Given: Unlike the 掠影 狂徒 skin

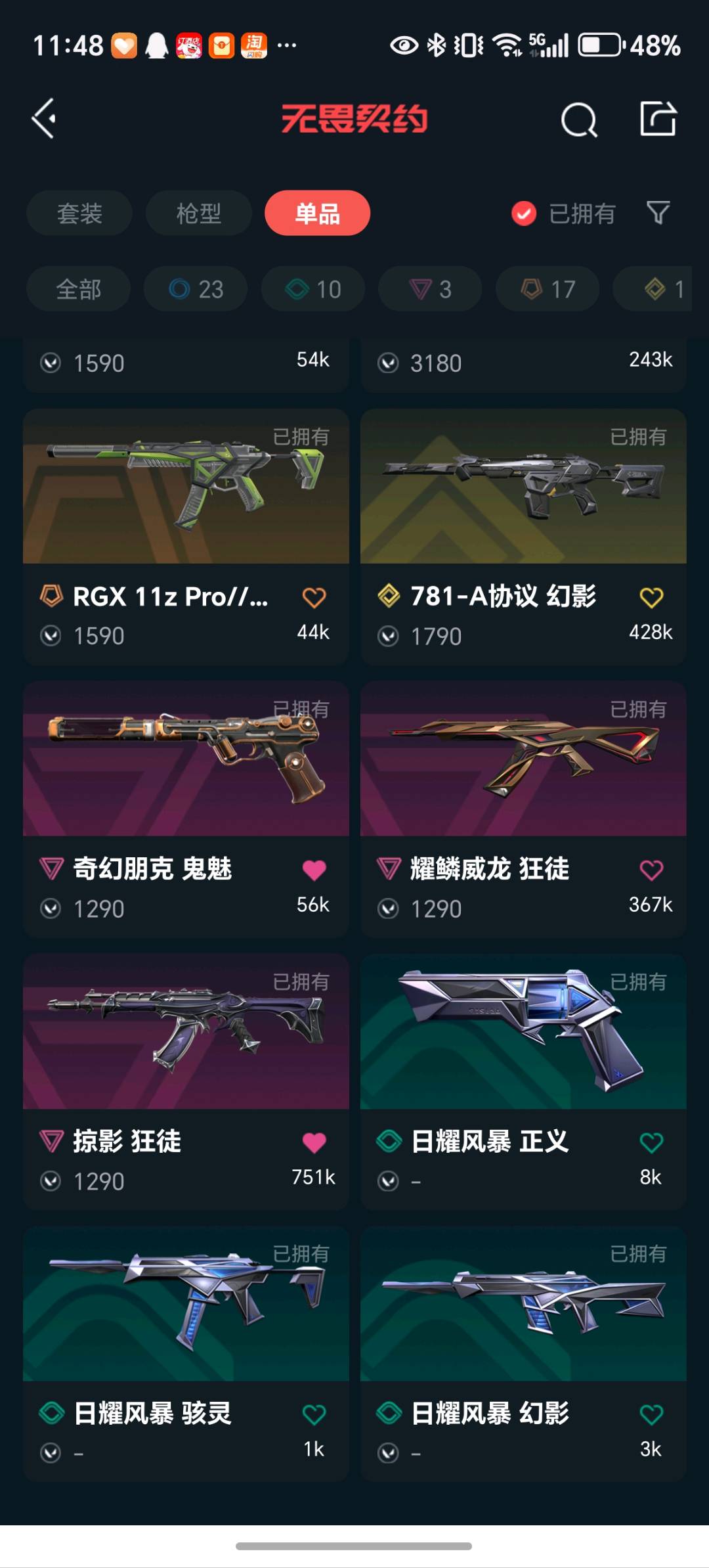Looking at the screenshot, I should 314,1142.
